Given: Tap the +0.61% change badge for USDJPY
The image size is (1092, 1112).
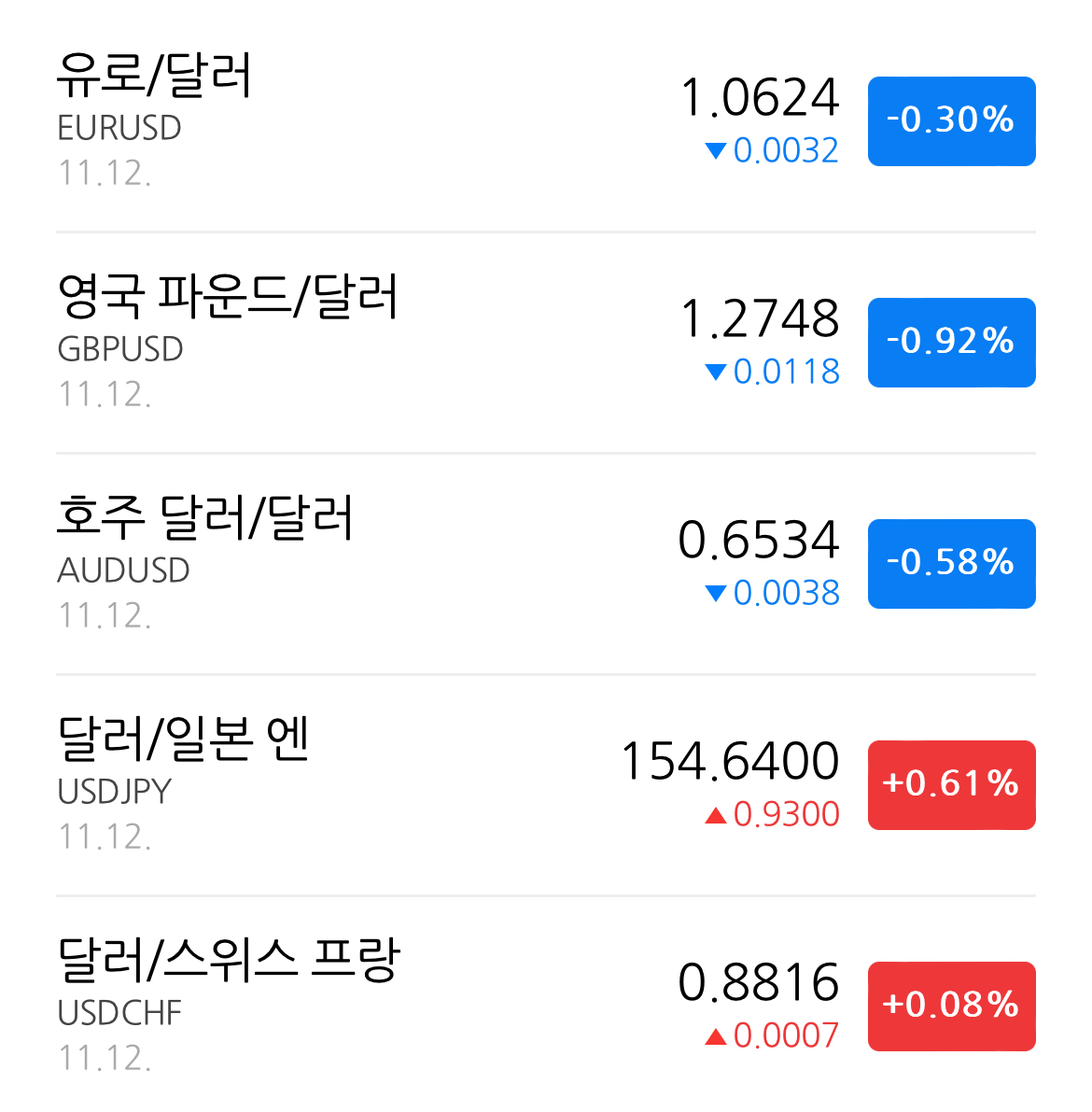Looking at the screenshot, I should click(x=952, y=785).
